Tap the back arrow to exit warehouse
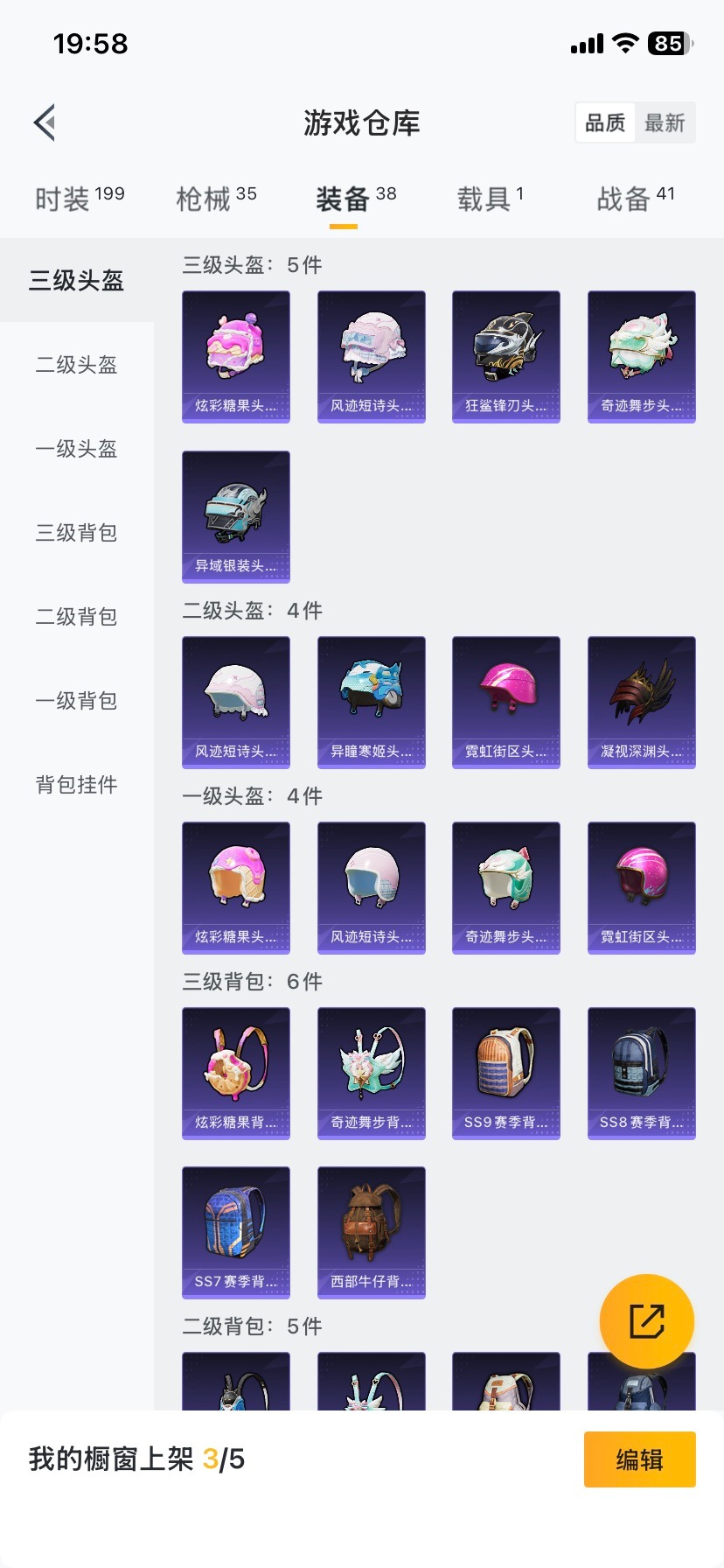 (x=44, y=122)
